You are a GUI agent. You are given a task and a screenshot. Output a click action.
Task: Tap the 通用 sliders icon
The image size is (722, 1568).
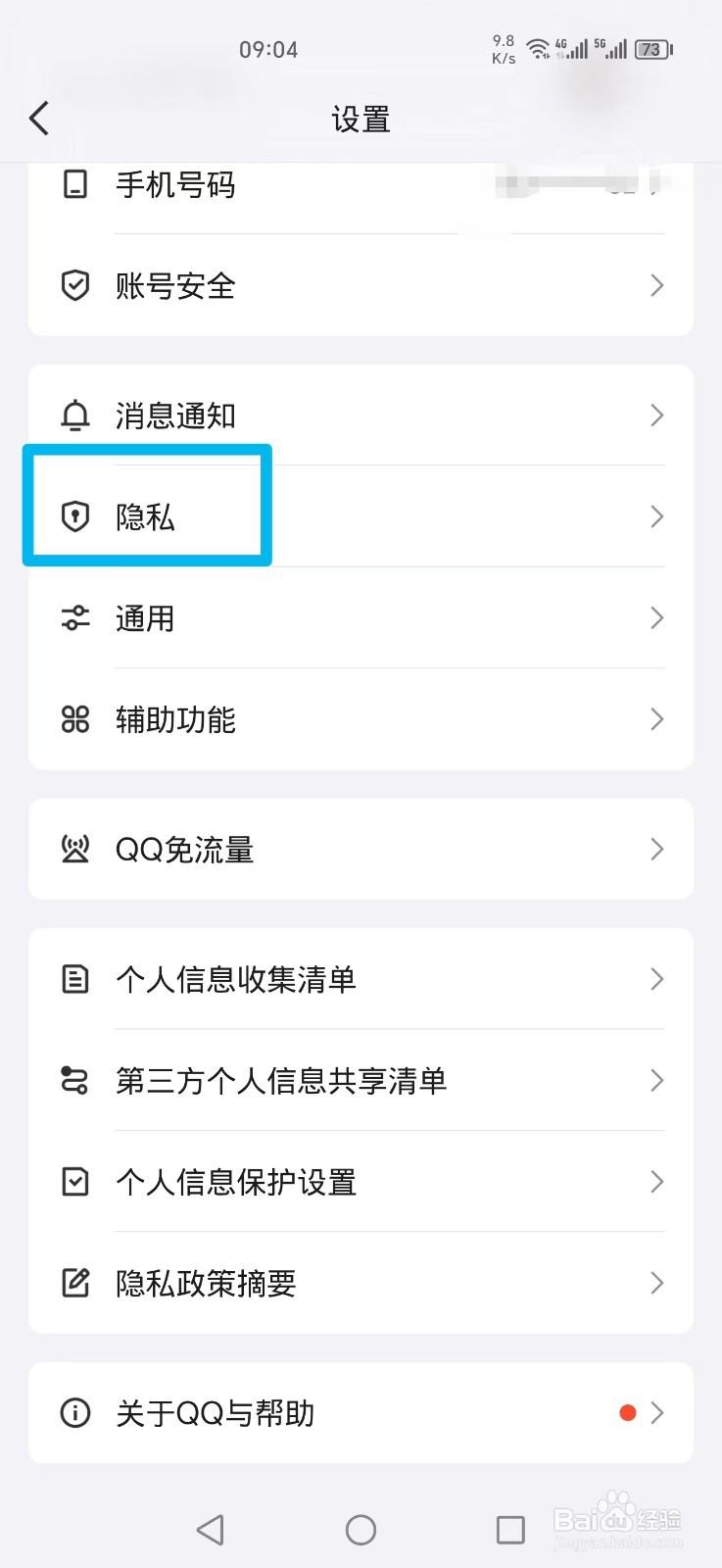pos(74,618)
